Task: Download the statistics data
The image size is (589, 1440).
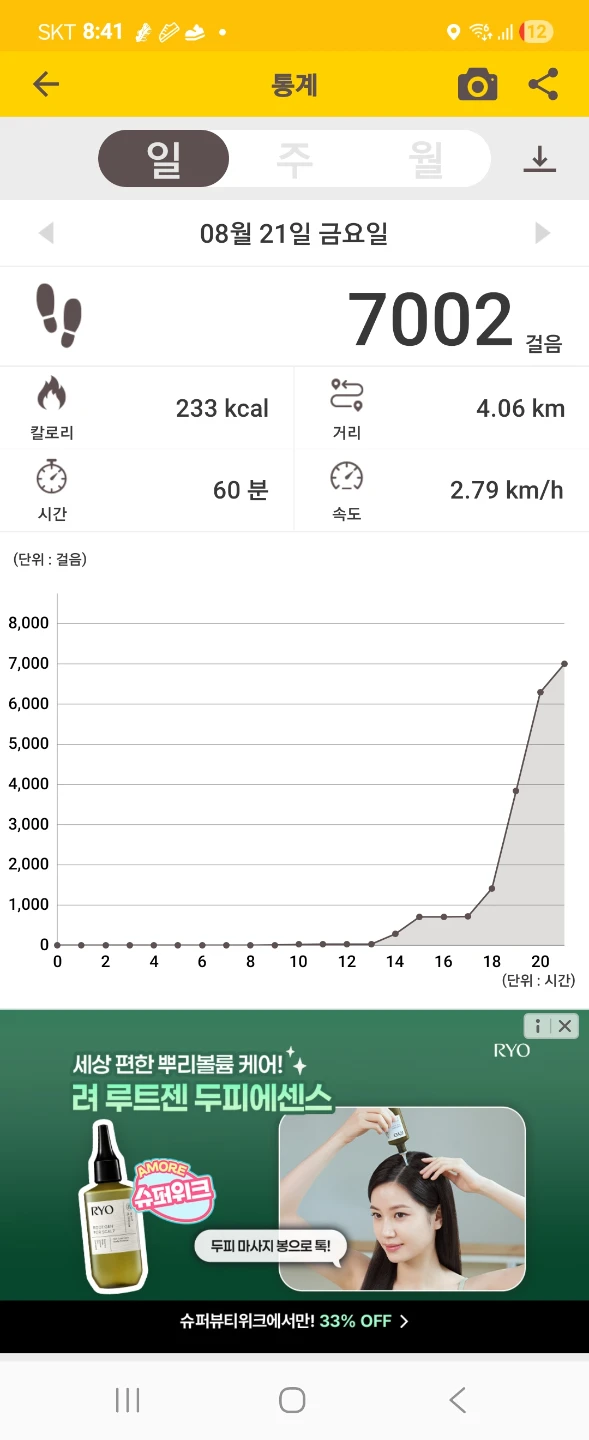Action: (539, 159)
